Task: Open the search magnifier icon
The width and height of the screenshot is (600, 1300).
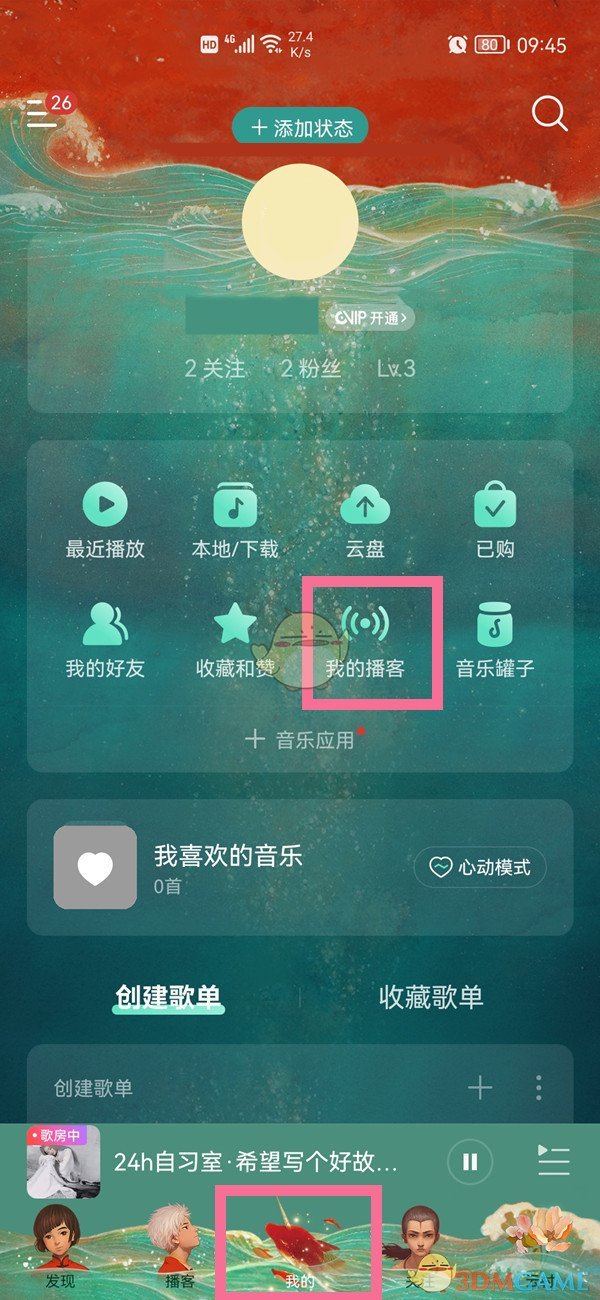Action: tap(549, 113)
